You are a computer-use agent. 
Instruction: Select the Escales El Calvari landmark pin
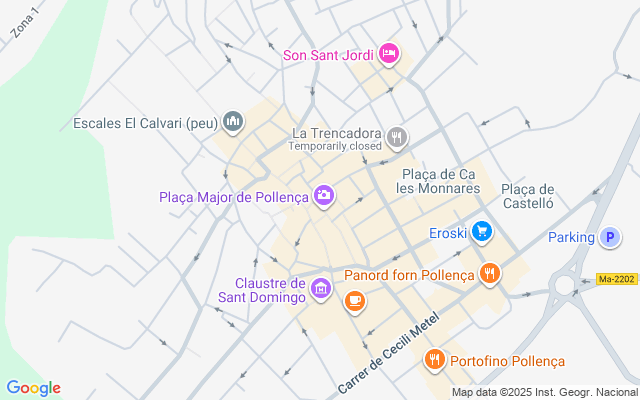click(233, 123)
